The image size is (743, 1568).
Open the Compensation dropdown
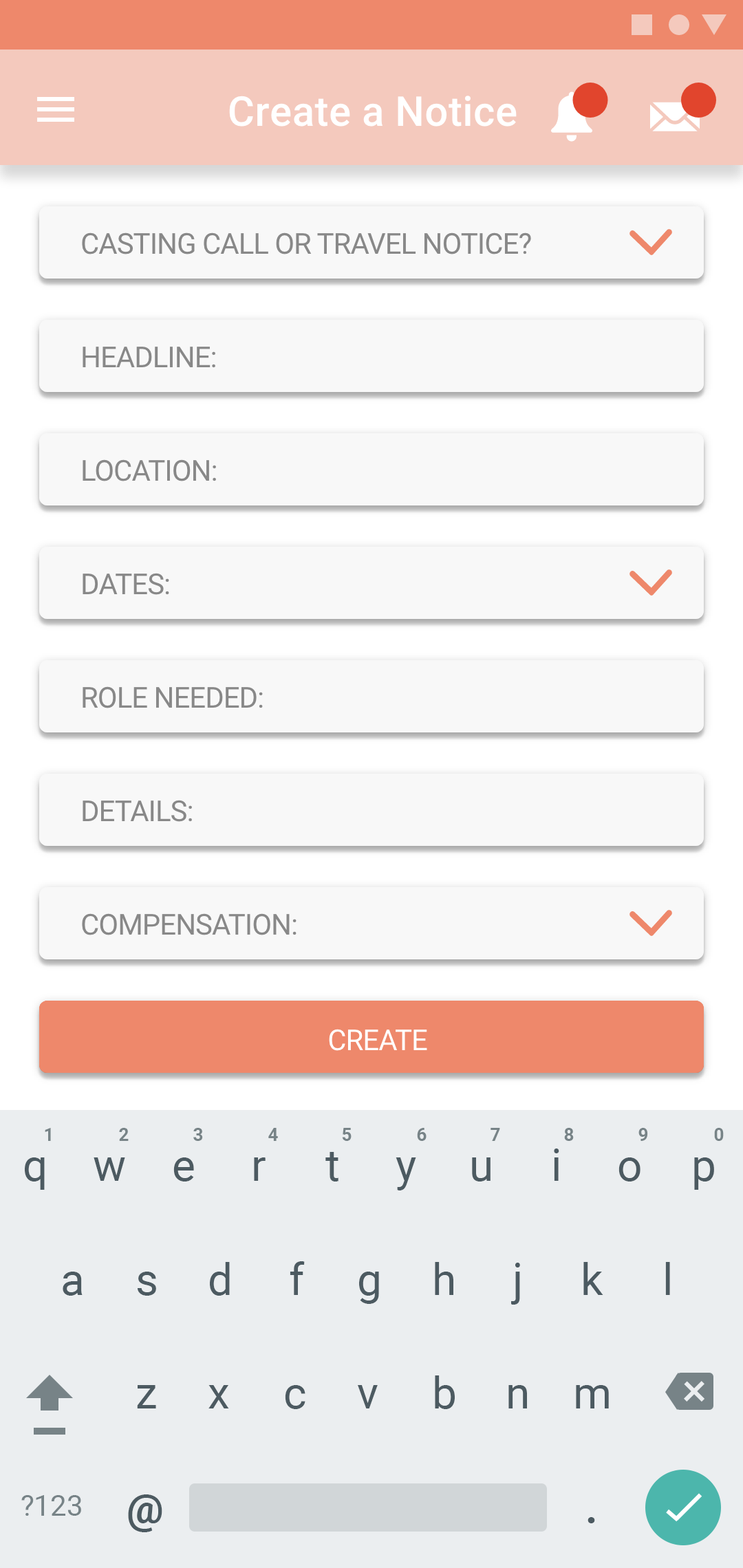click(371, 924)
